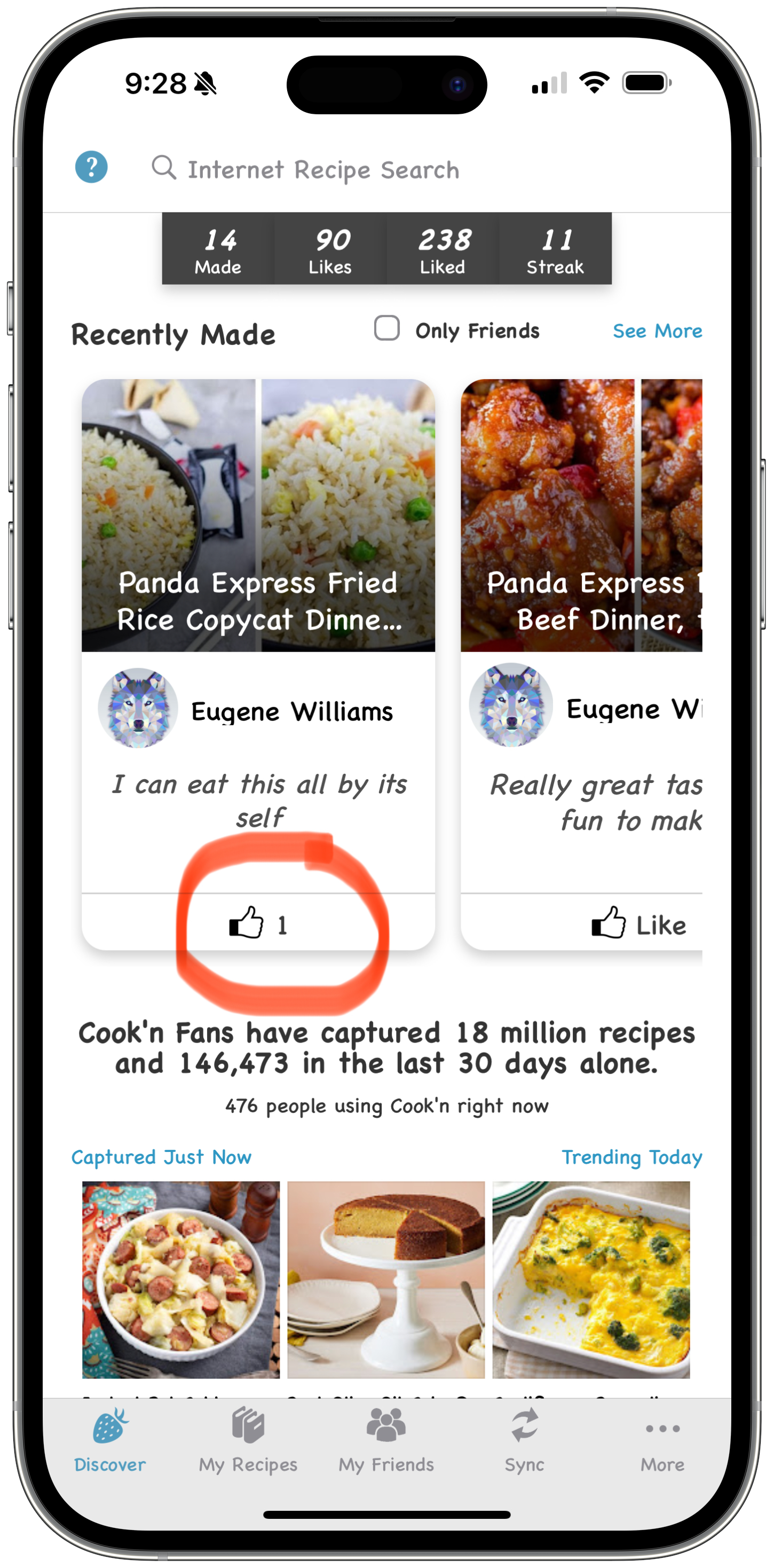Open the cake on stand recipe photo
This screenshot has height=1568, width=774.
(386, 1280)
